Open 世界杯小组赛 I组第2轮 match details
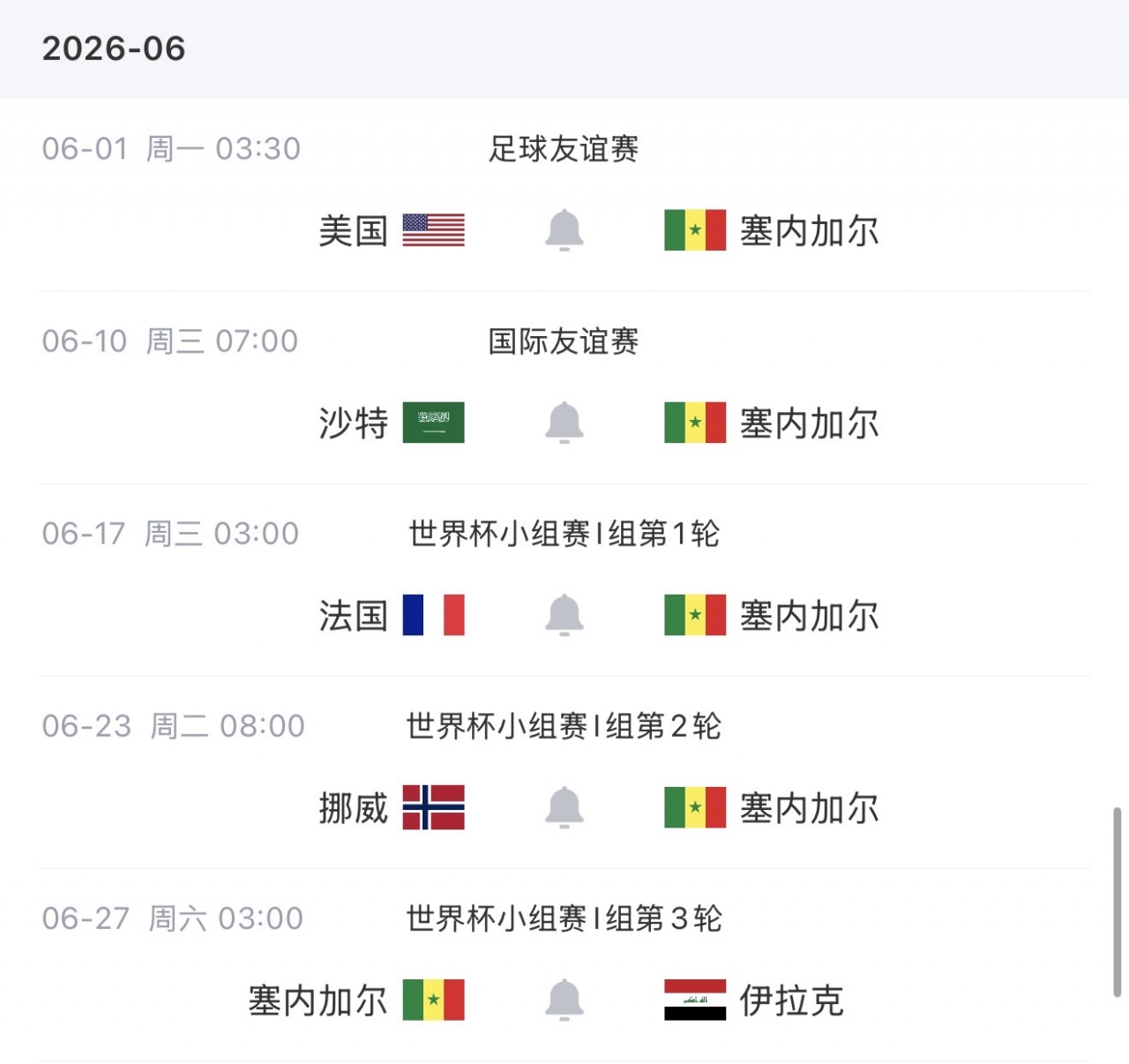This screenshot has height=1064, width=1129. click(x=564, y=773)
